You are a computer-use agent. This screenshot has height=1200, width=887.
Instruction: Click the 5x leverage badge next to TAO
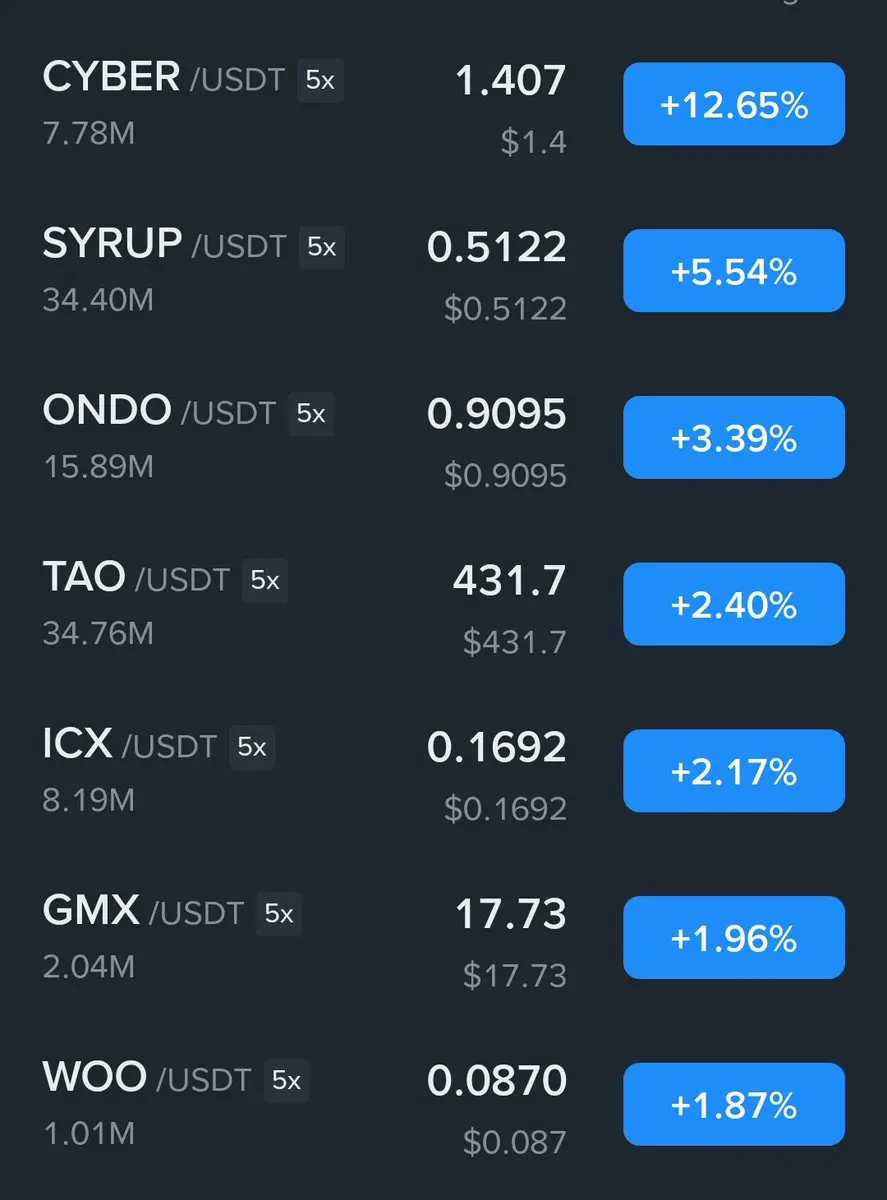(x=264, y=581)
